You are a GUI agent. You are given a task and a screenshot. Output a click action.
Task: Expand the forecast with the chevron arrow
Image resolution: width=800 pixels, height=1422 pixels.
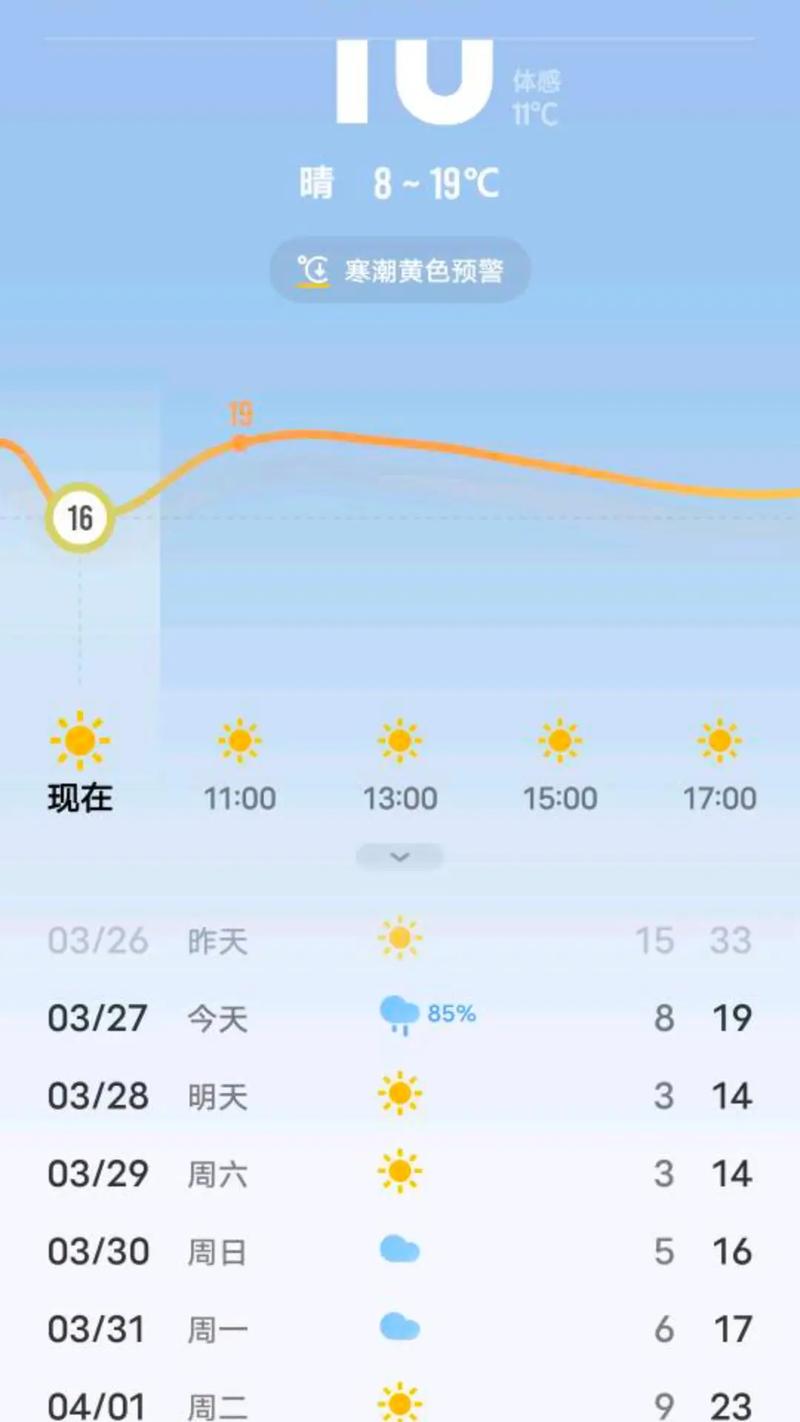click(399, 857)
